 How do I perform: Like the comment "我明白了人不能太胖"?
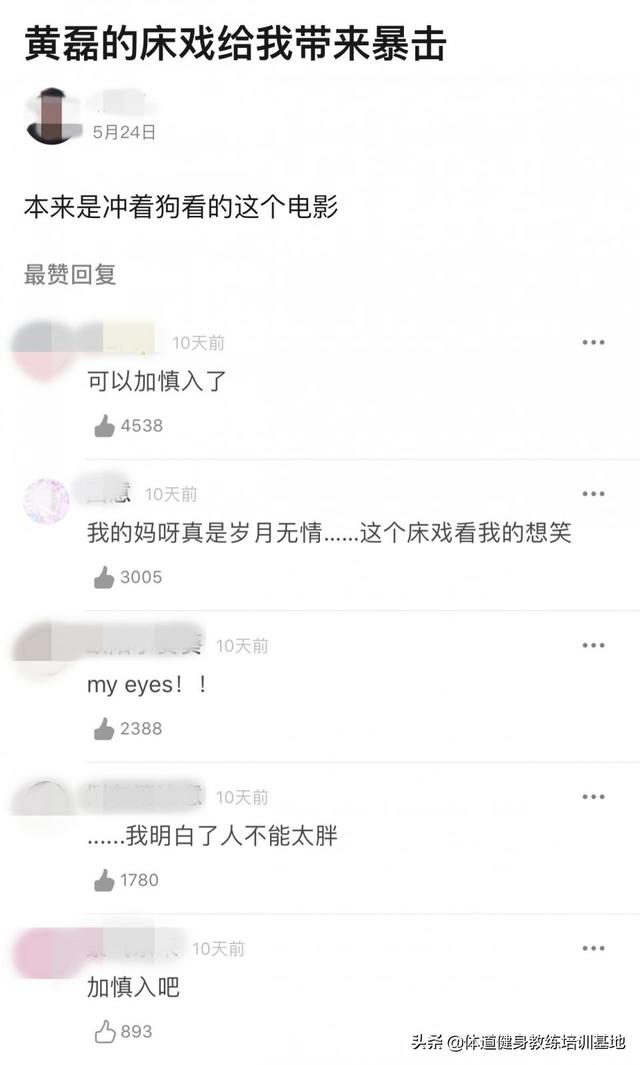click(104, 880)
